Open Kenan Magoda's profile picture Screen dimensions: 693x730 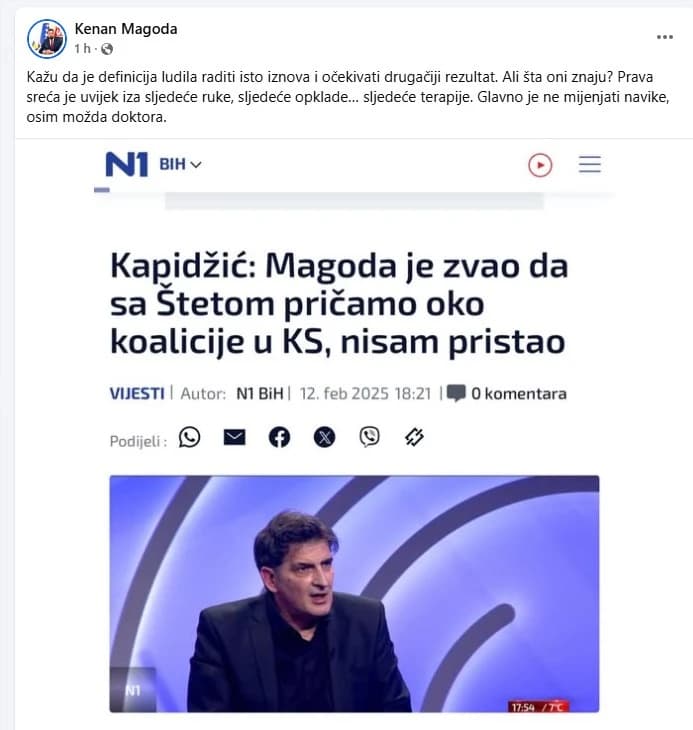[47, 38]
